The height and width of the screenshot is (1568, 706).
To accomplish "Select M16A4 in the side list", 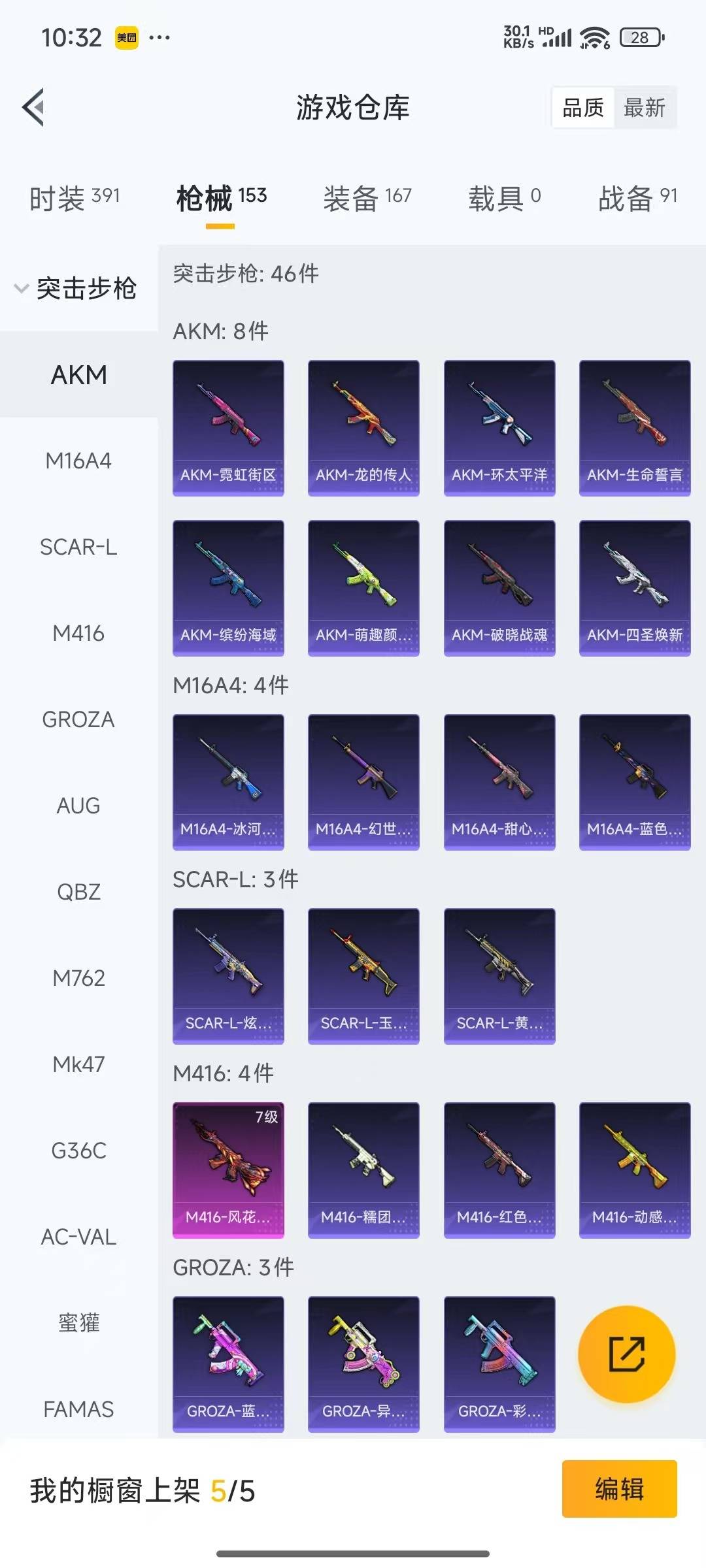I will click(x=78, y=461).
